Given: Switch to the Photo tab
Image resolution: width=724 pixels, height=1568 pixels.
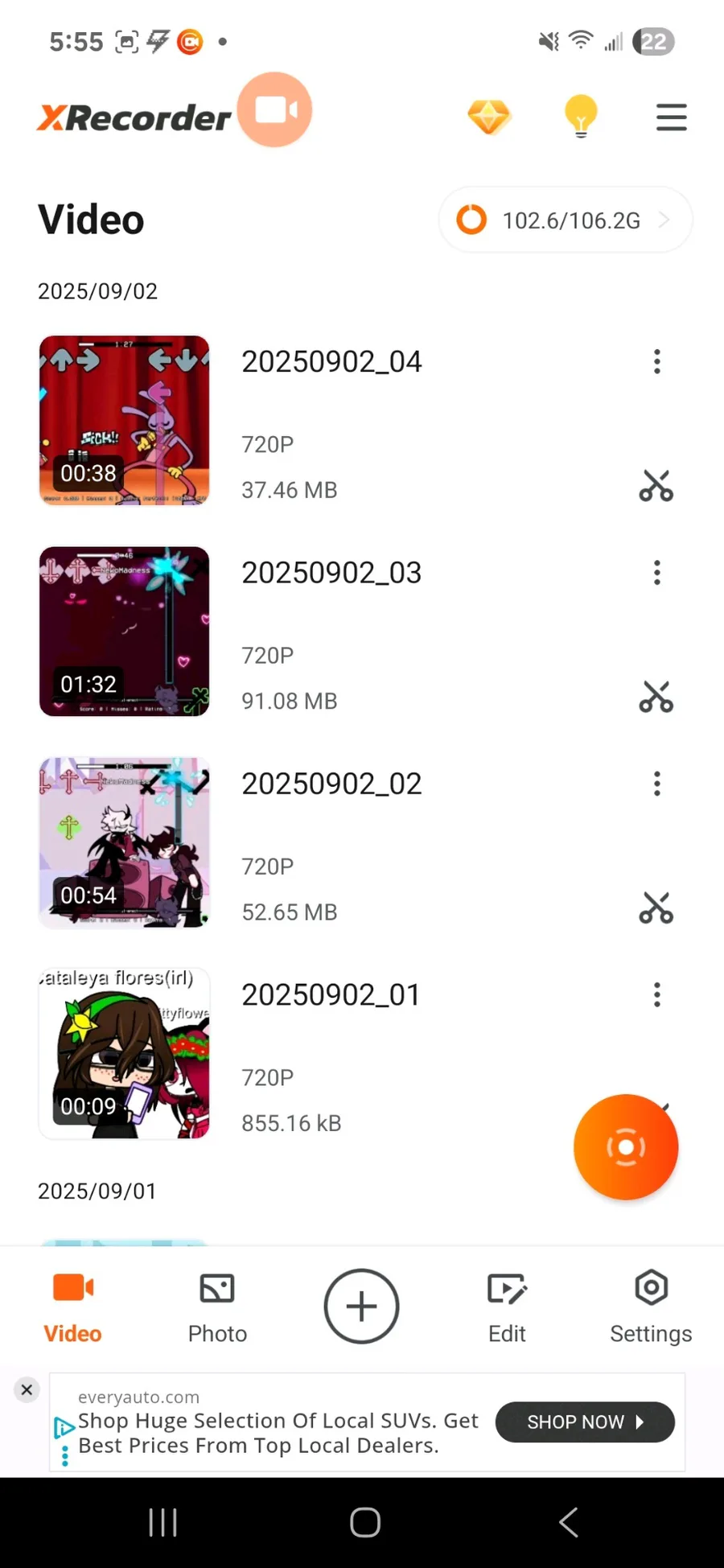Looking at the screenshot, I should tap(217, 1307).
